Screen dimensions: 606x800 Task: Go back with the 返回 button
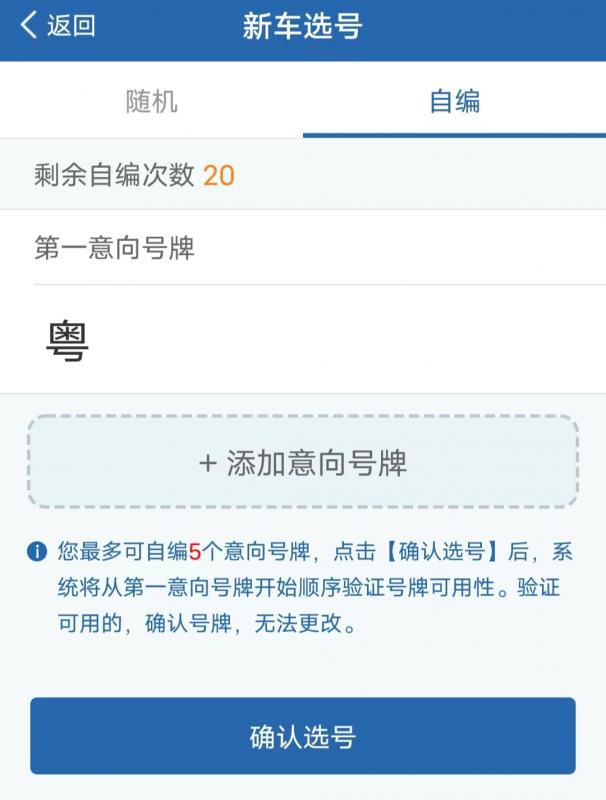click(58, 26)
